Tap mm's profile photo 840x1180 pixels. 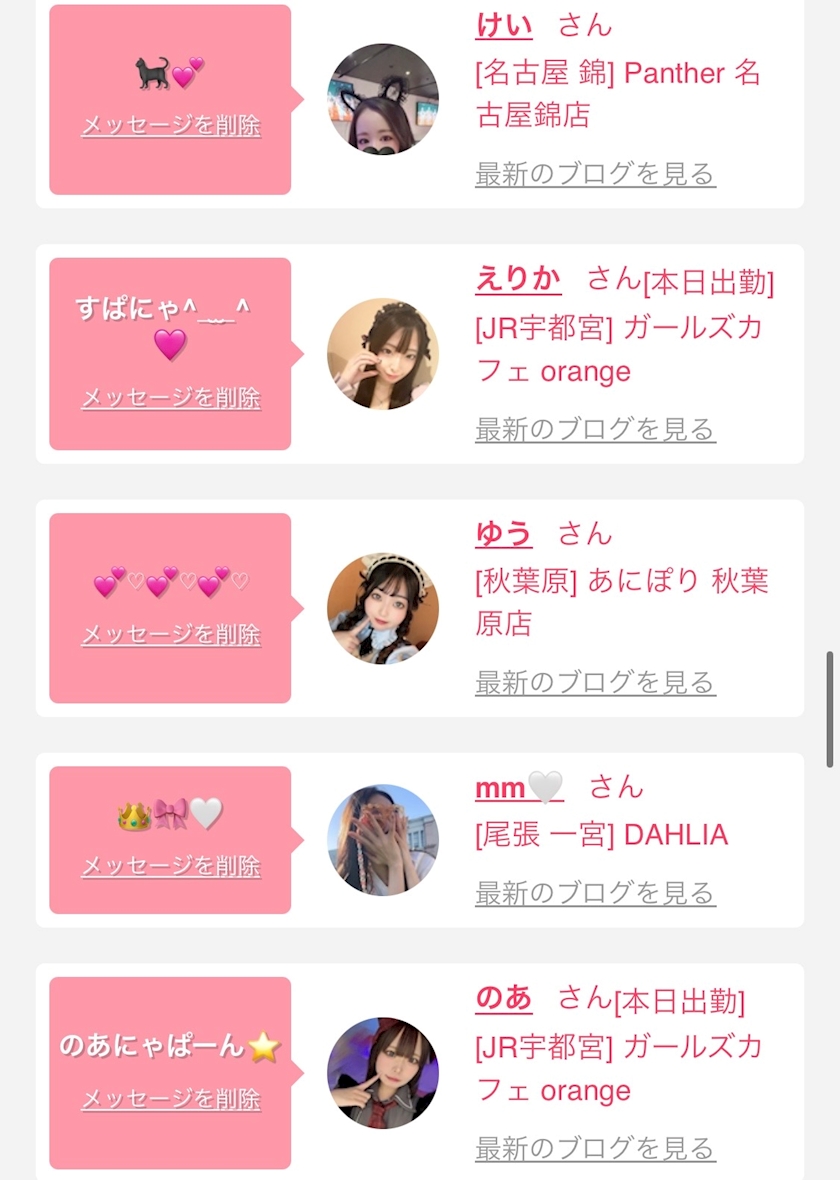click(383, 840)
